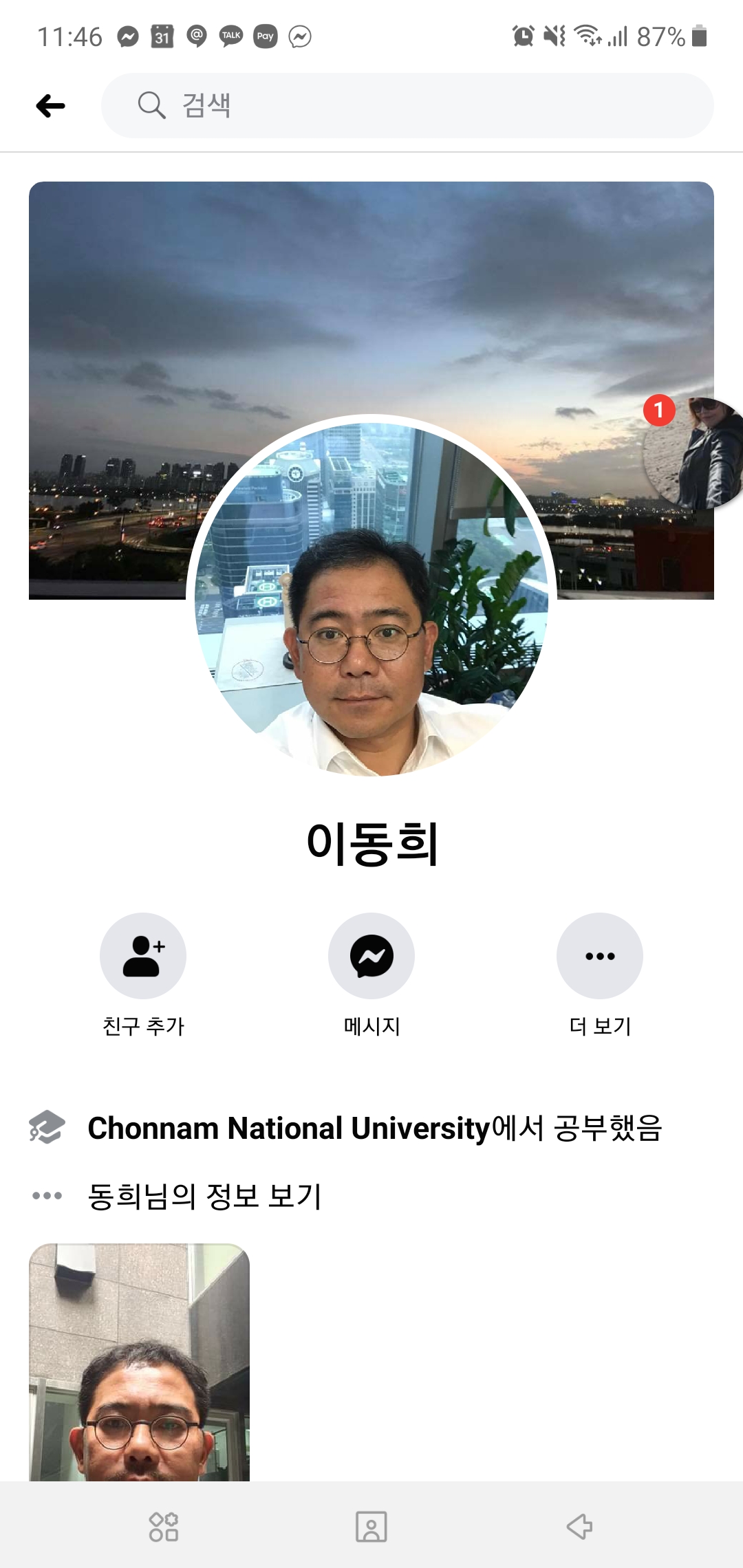The height and width of the screenshot is (1568, 743).
Task: Tap the system home button
Action: click(371, 1527)
